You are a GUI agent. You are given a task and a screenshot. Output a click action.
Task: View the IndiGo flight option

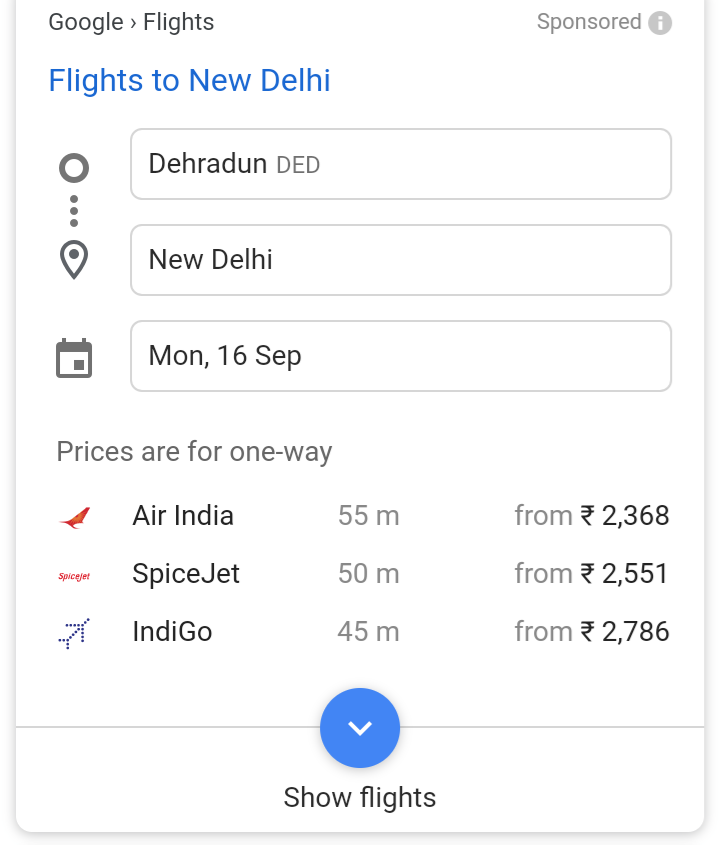pos(362,632)
